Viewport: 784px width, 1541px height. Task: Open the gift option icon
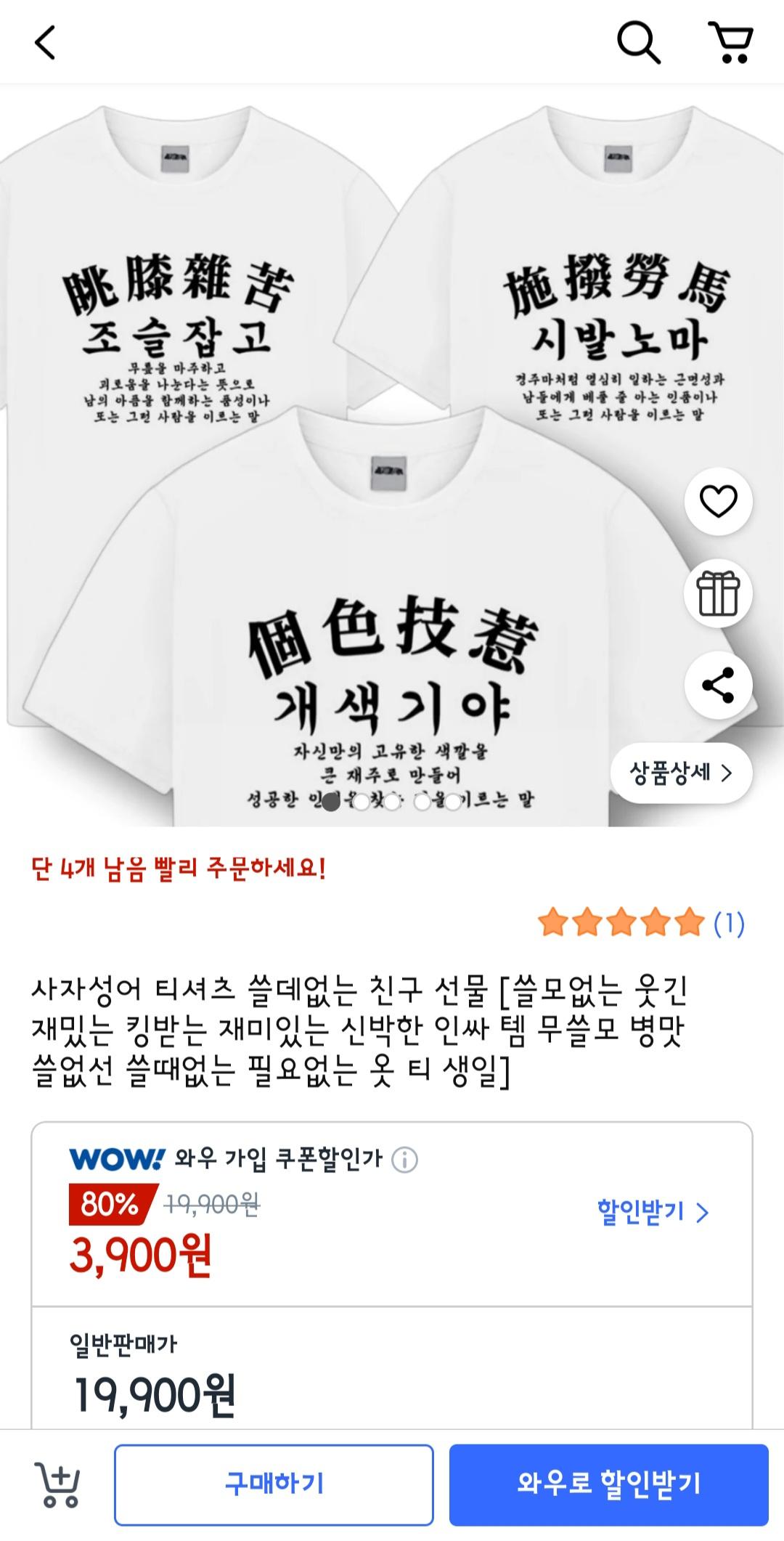tap(718, 592)
